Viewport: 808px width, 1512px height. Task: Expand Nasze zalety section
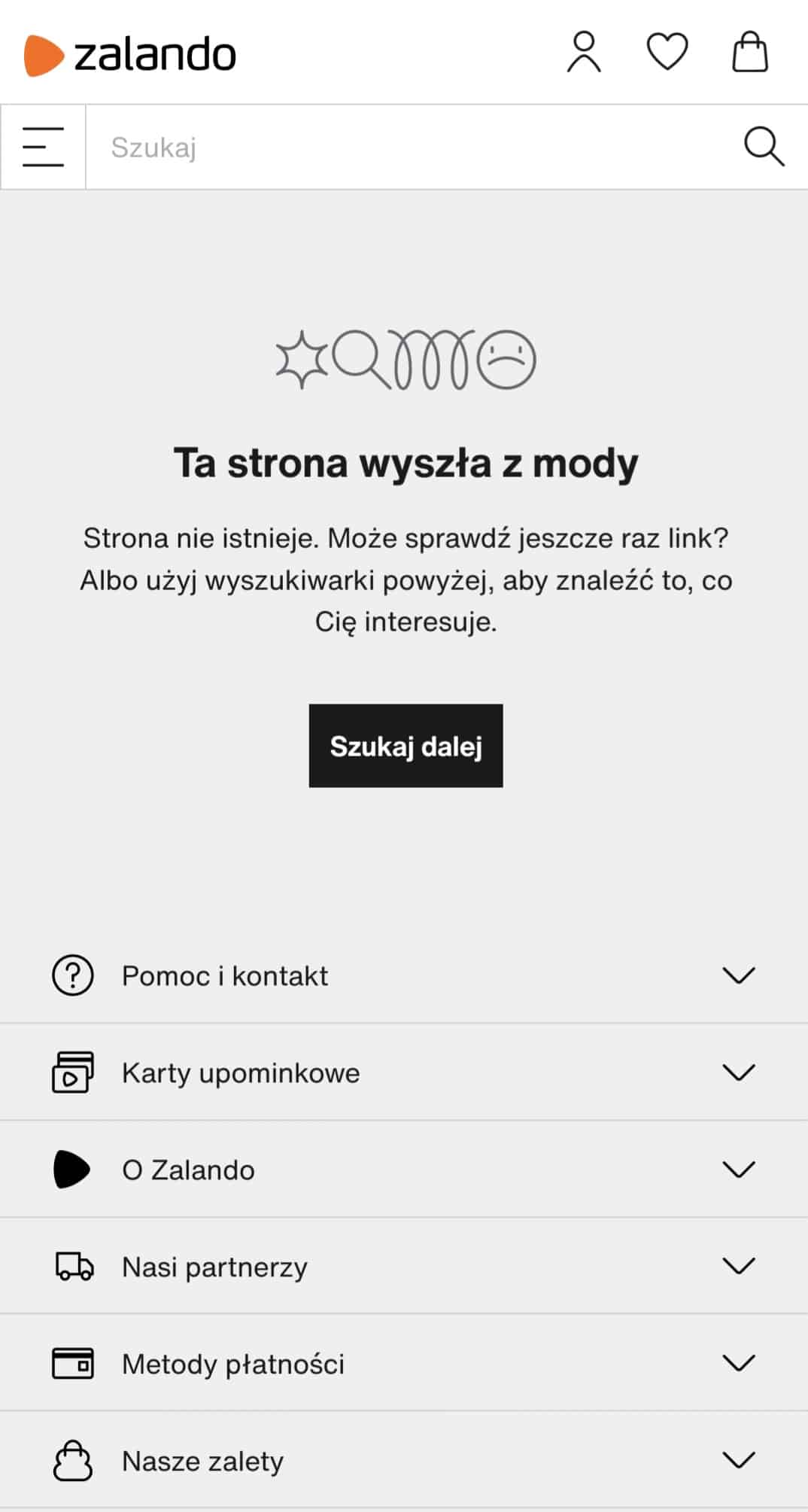pos(404,1460)
